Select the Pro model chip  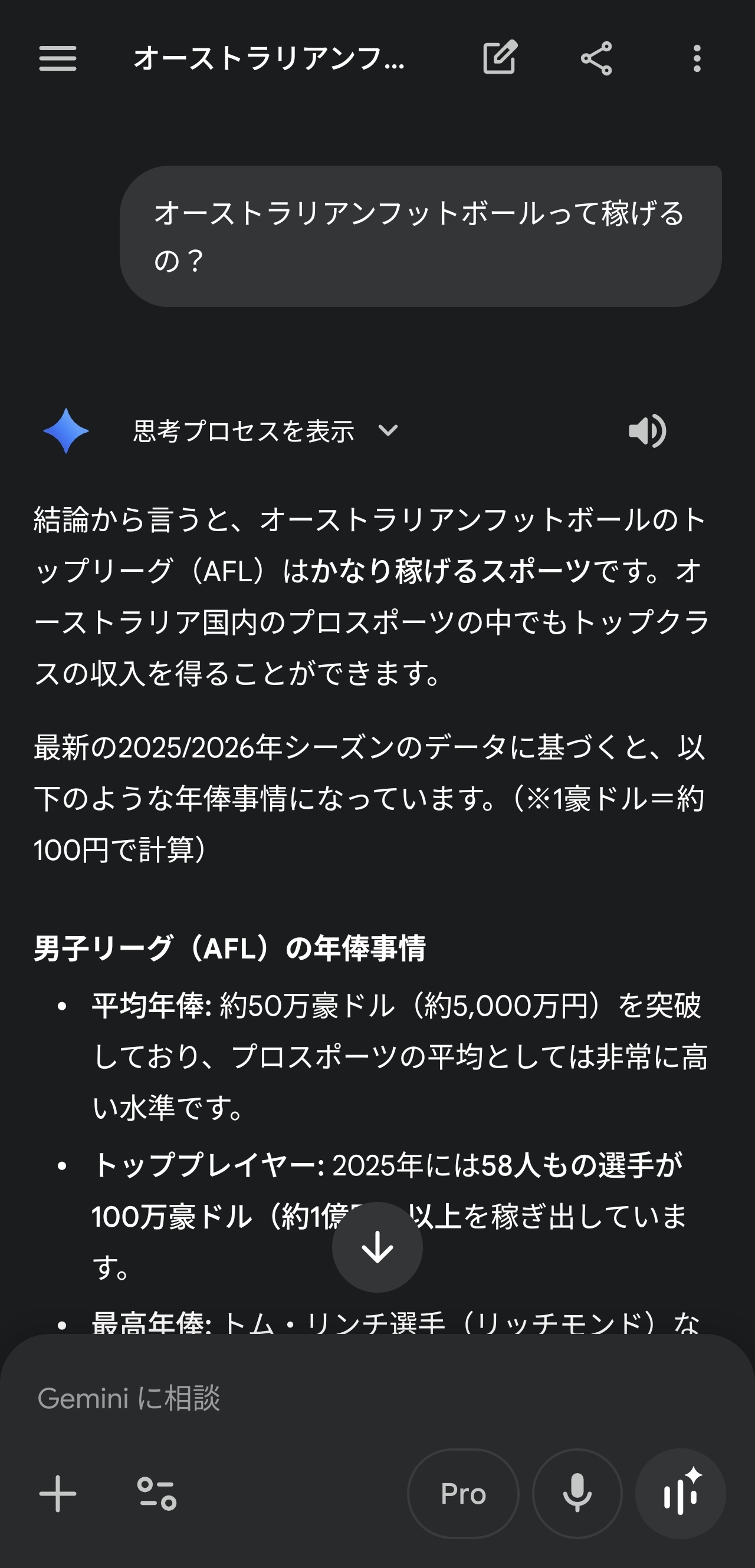(463, 1493)
